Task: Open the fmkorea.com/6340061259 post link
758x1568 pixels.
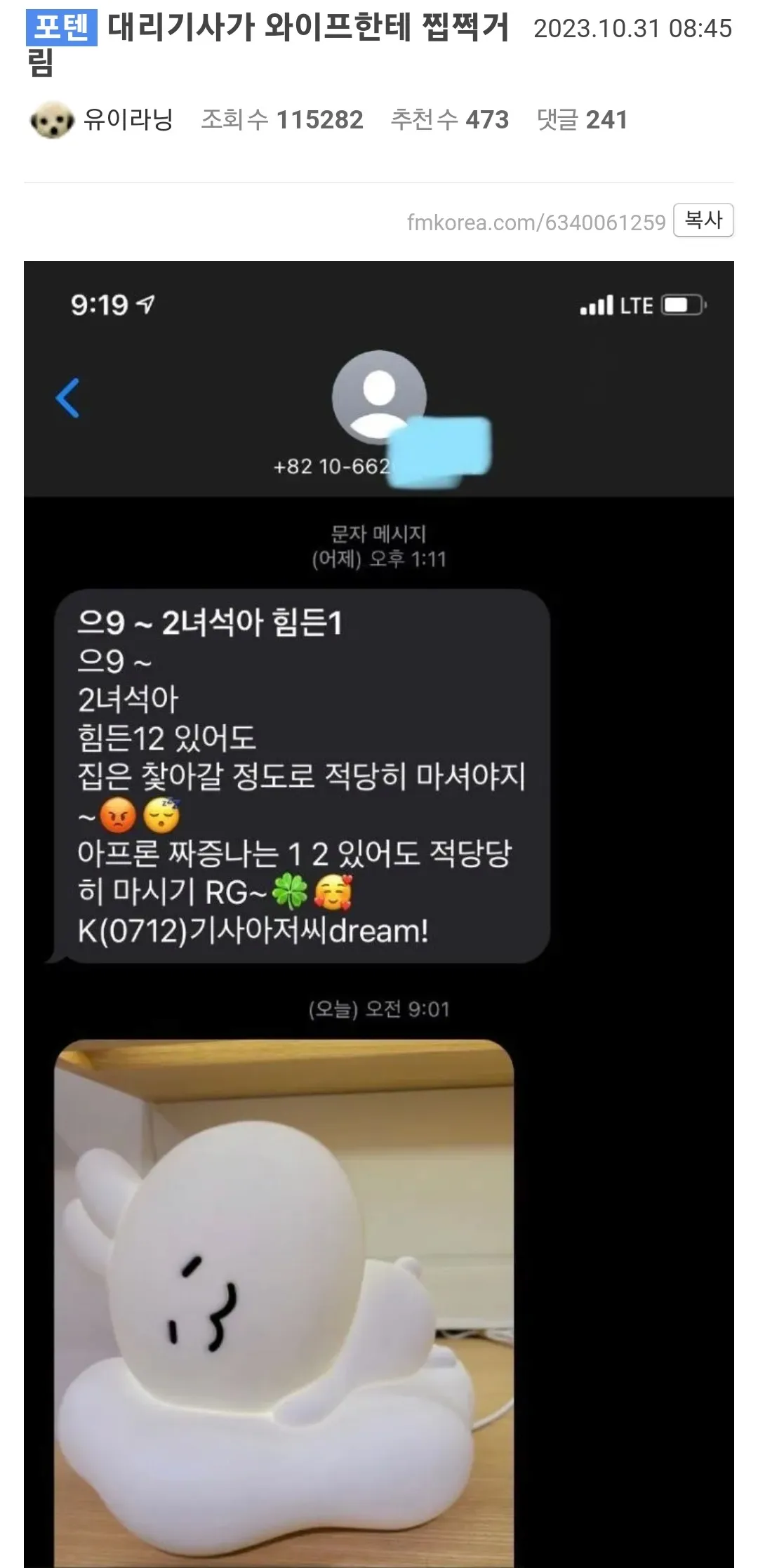Action: click(536, 222)
